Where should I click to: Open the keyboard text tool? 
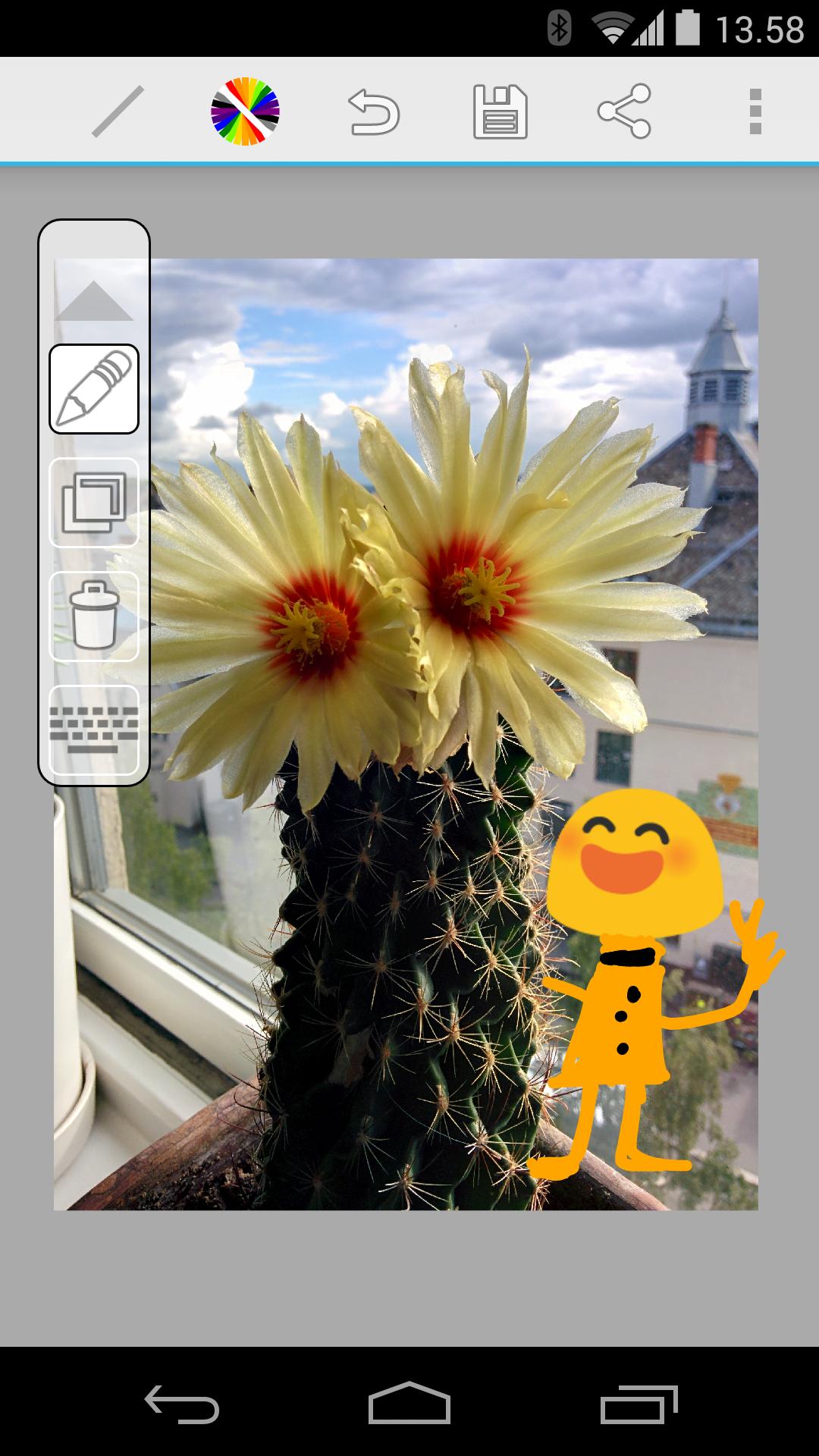pyautogui.click(x=94, y=730)
